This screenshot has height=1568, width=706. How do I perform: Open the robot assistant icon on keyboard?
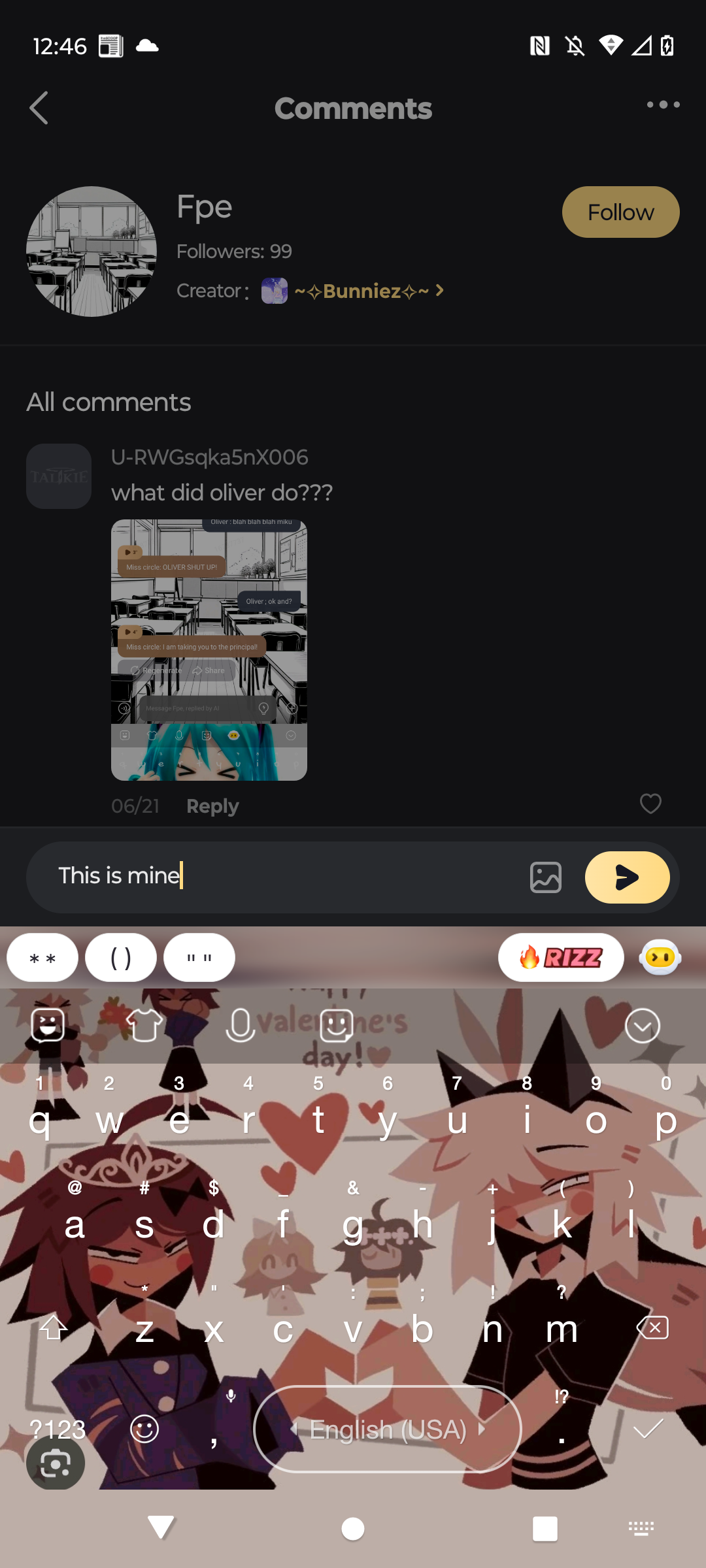coord(660,958)
